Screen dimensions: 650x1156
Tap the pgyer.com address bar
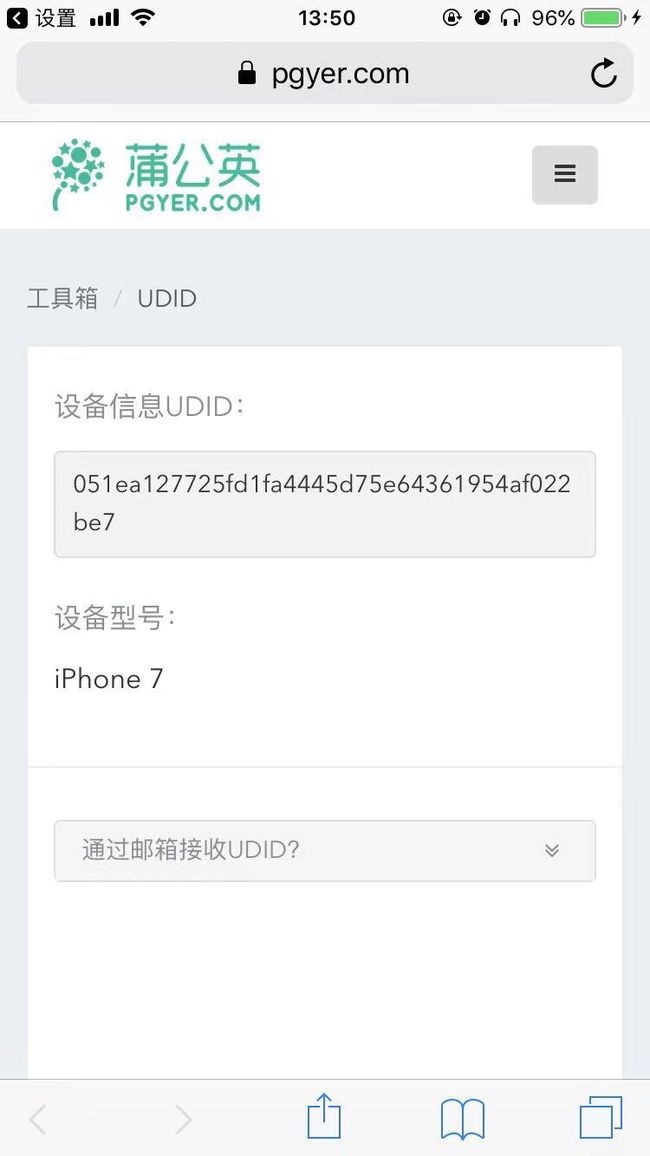click(x=324, y=73)
